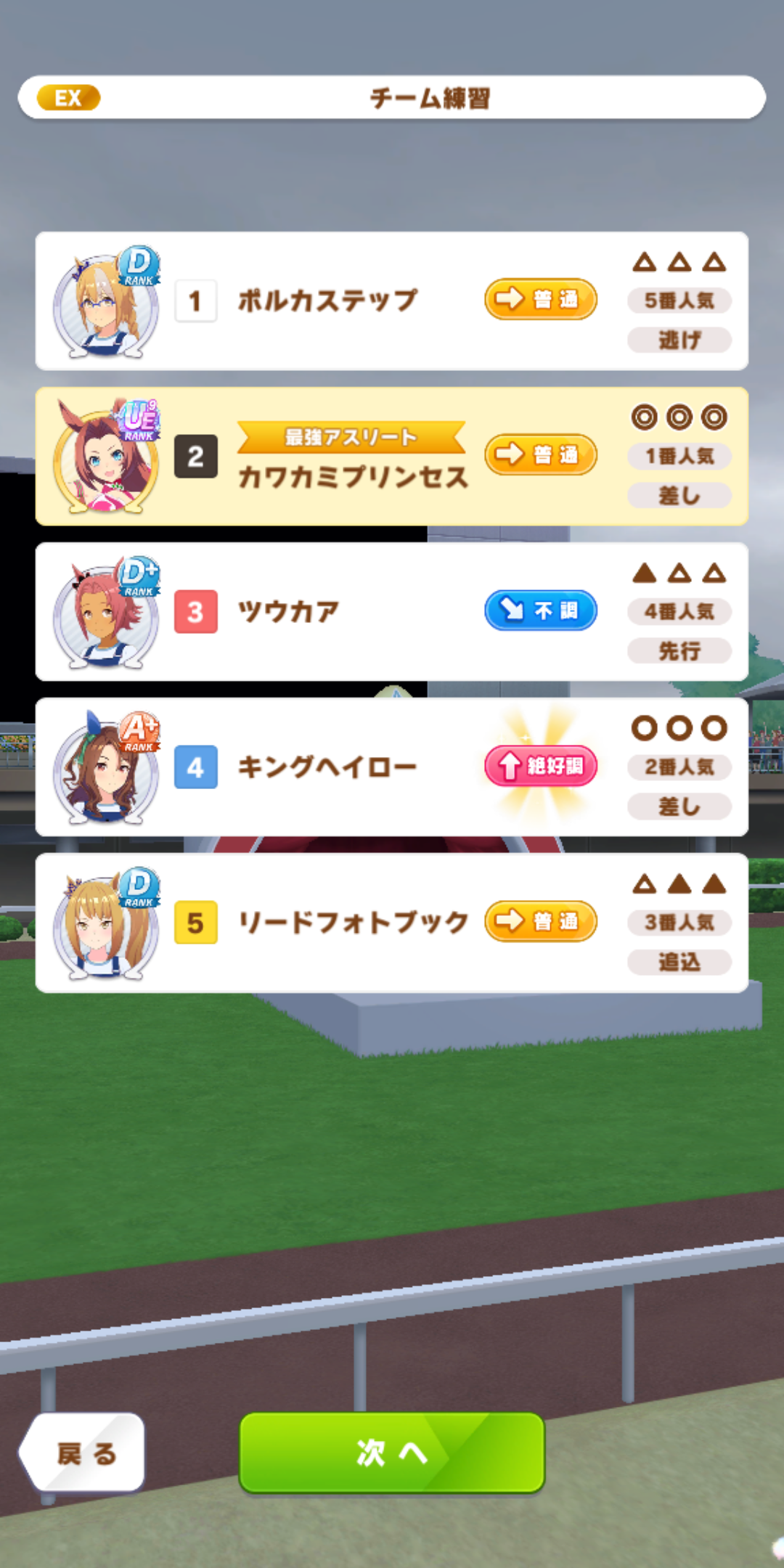This screenshot has height=1568, width=784.
Task: Select the カワカミプリンセス entry row
Action: [392, 456]
